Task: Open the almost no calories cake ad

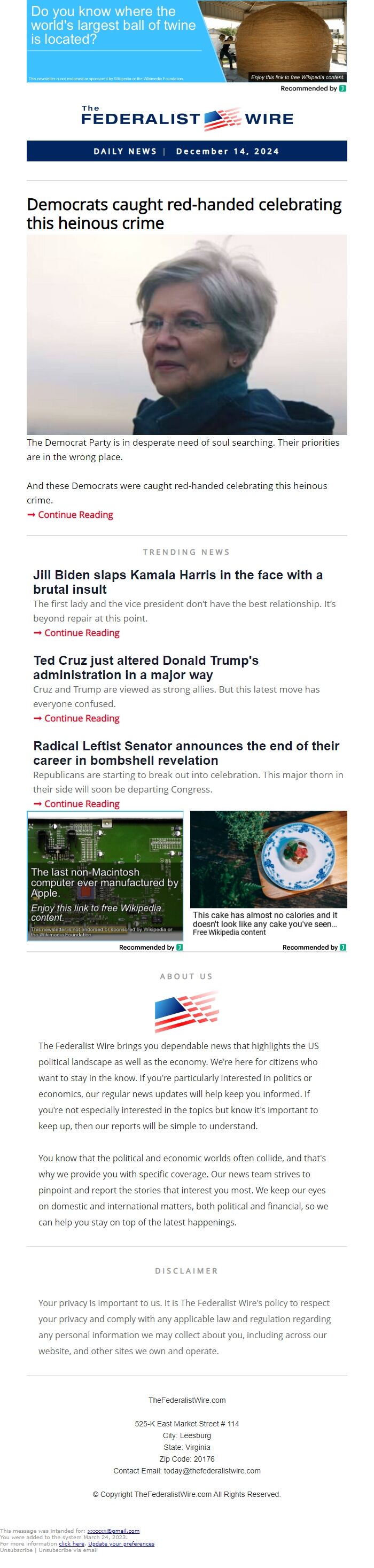Action: [268, 873]
